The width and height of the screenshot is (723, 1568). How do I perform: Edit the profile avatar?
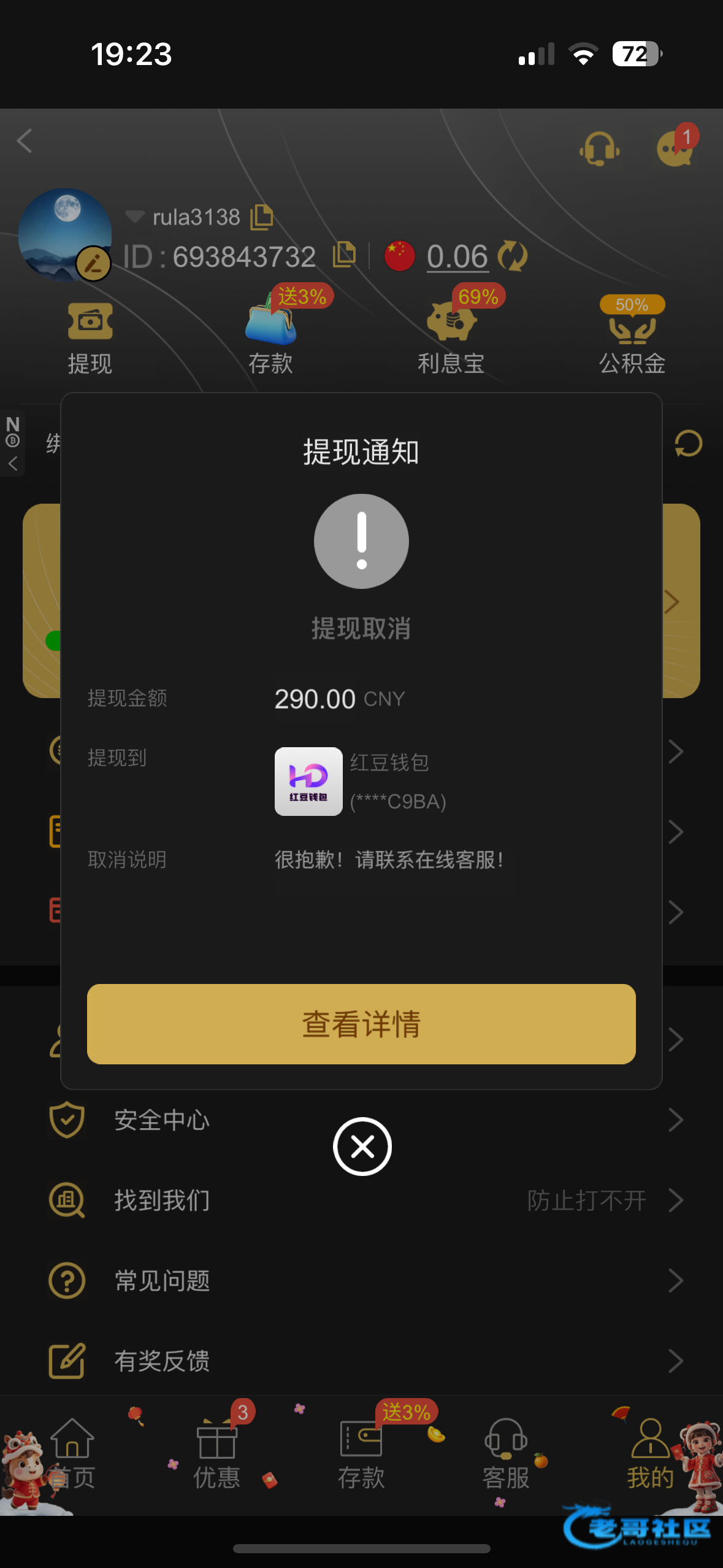point(93,264)
